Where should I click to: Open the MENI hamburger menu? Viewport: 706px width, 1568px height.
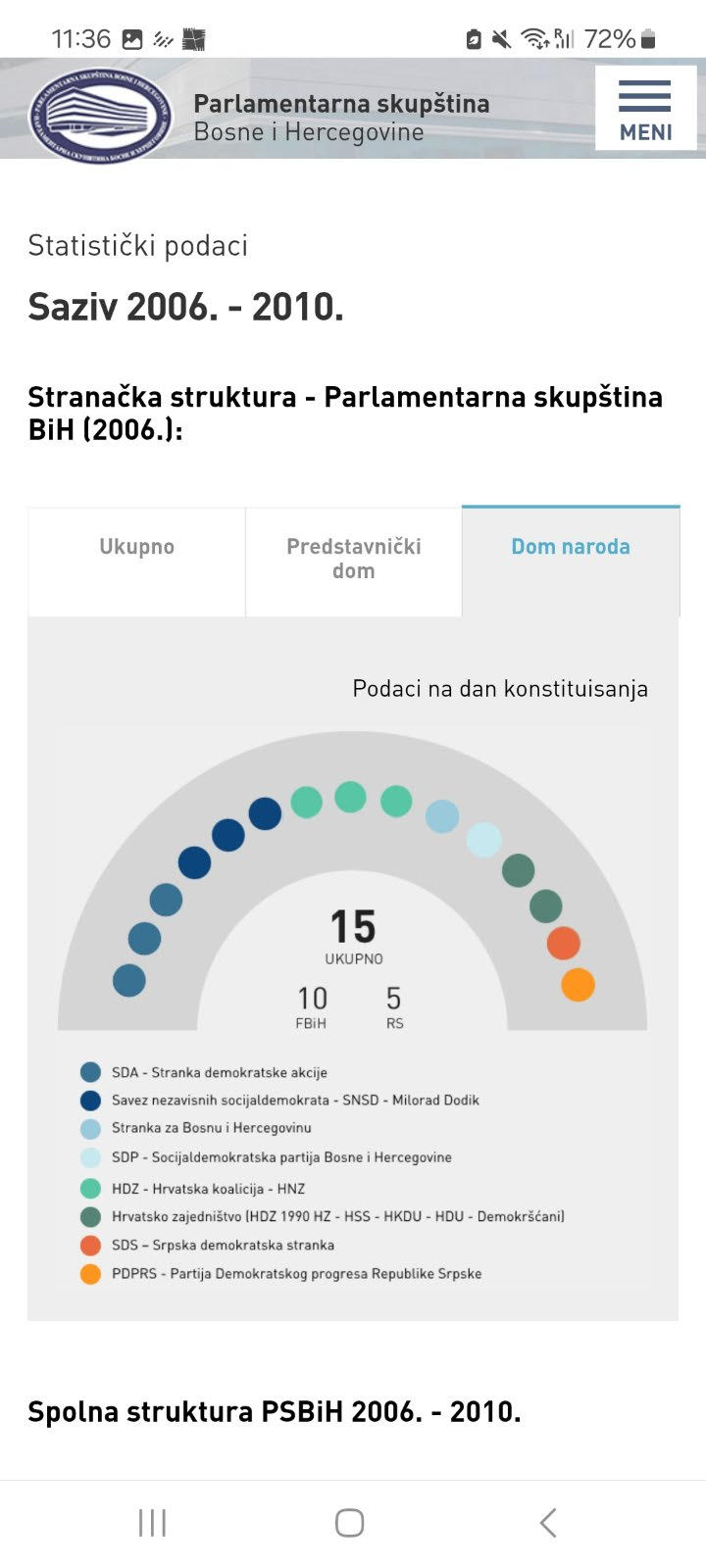[x=645, y=108]
